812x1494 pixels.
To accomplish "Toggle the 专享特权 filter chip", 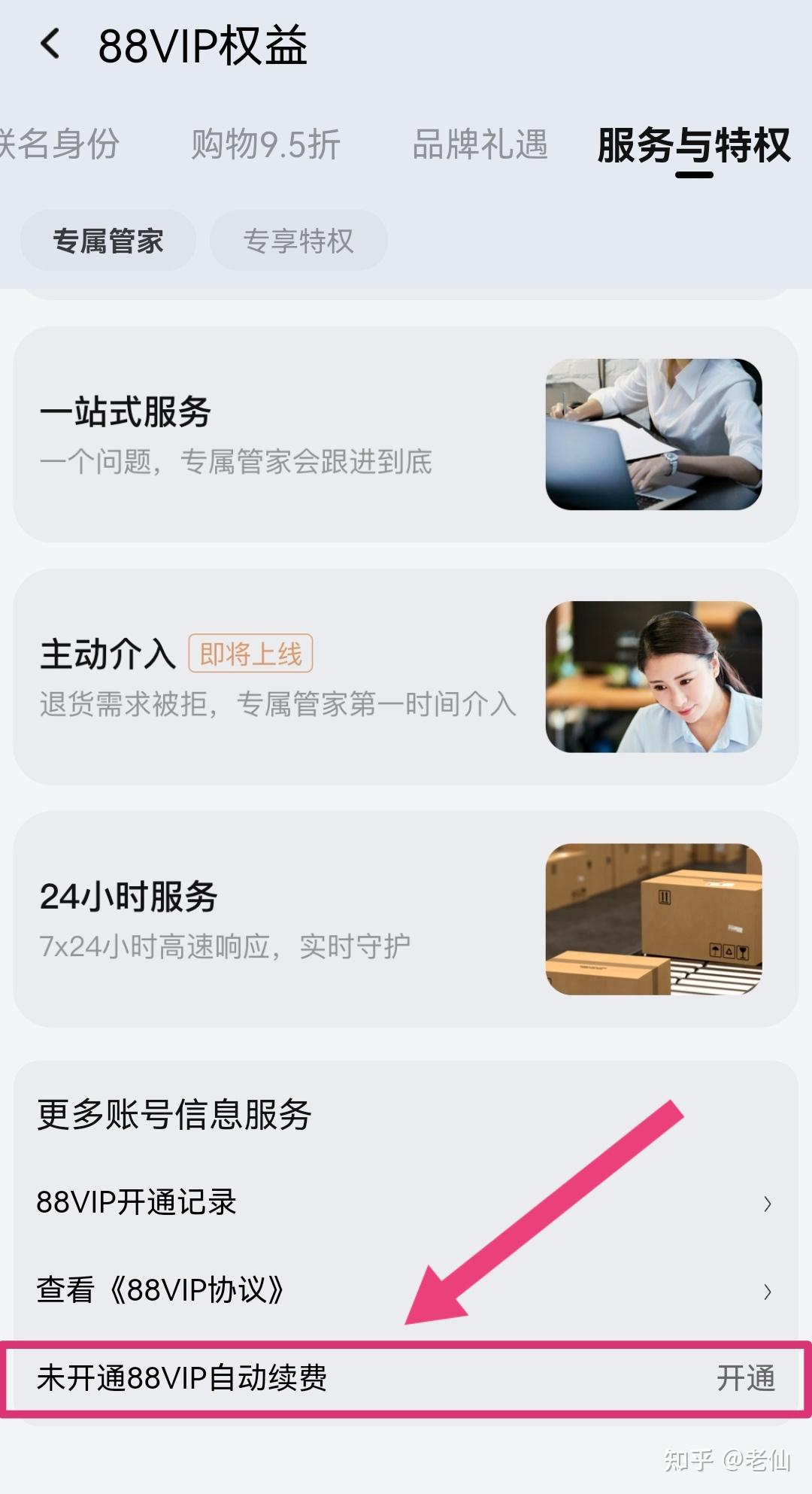I will 298,239.
